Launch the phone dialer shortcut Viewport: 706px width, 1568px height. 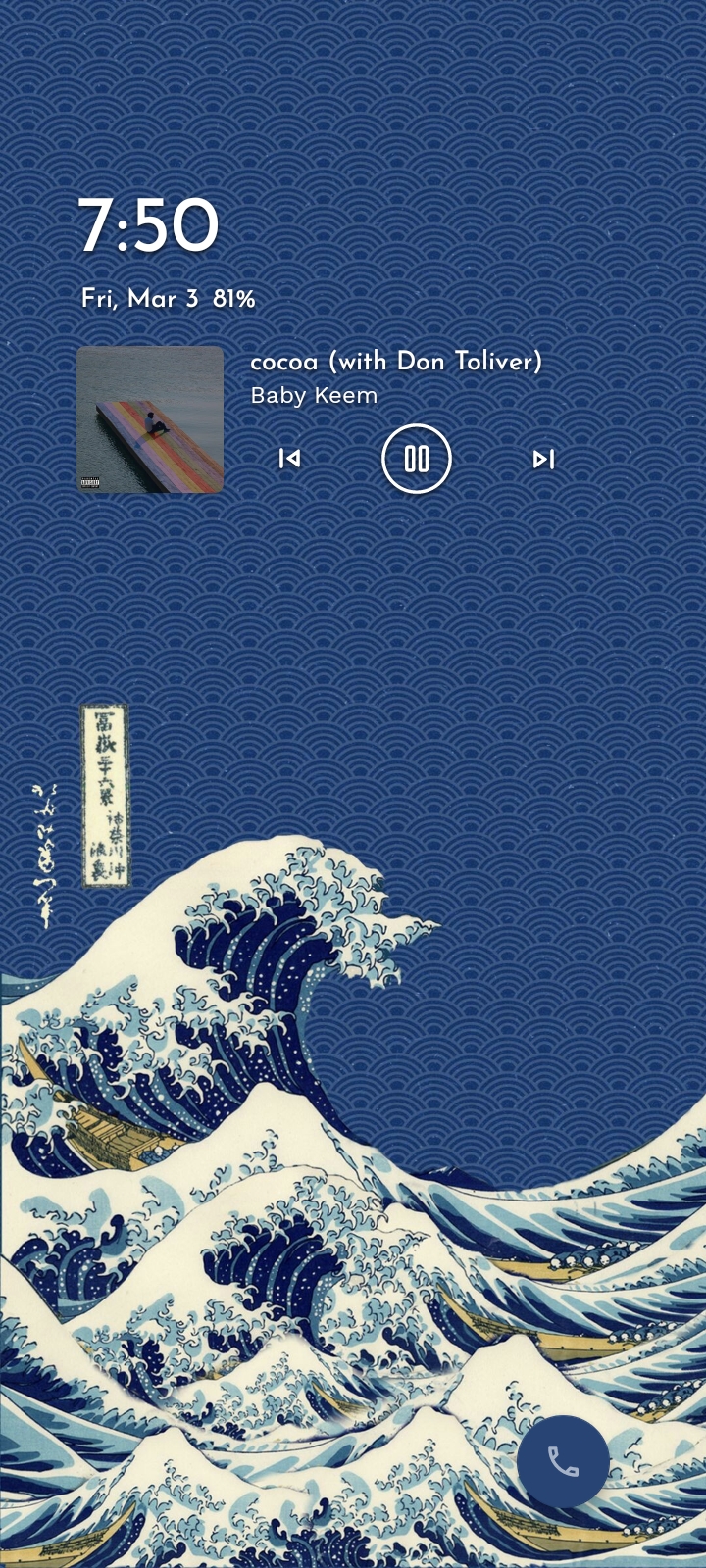[x=563, y=1461]
